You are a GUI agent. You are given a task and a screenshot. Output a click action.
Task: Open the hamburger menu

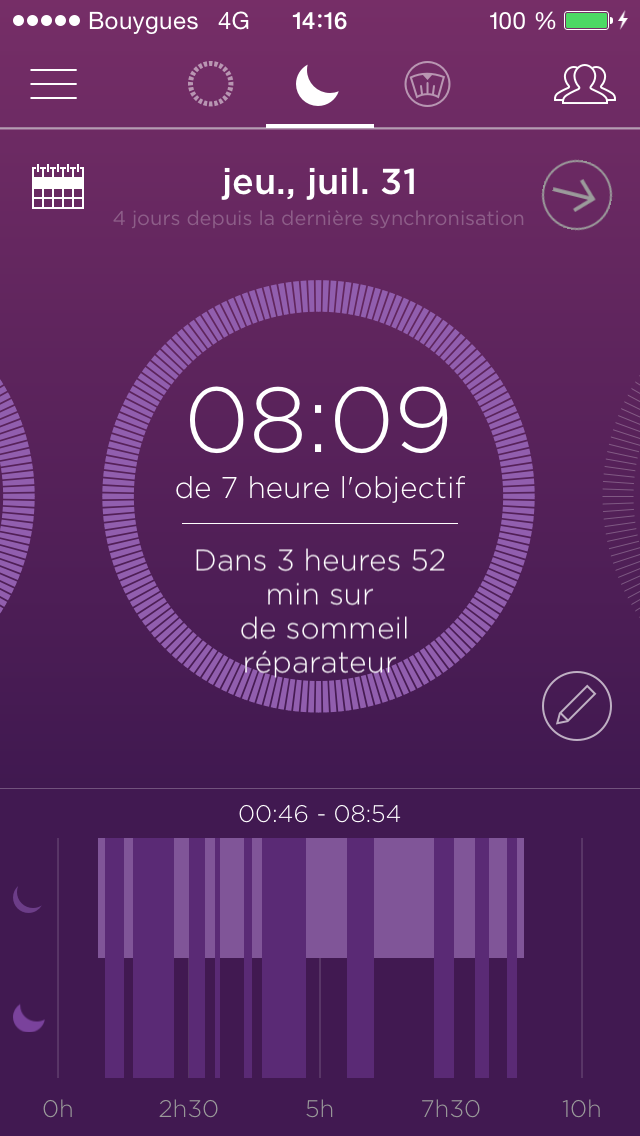coord(54,84)
